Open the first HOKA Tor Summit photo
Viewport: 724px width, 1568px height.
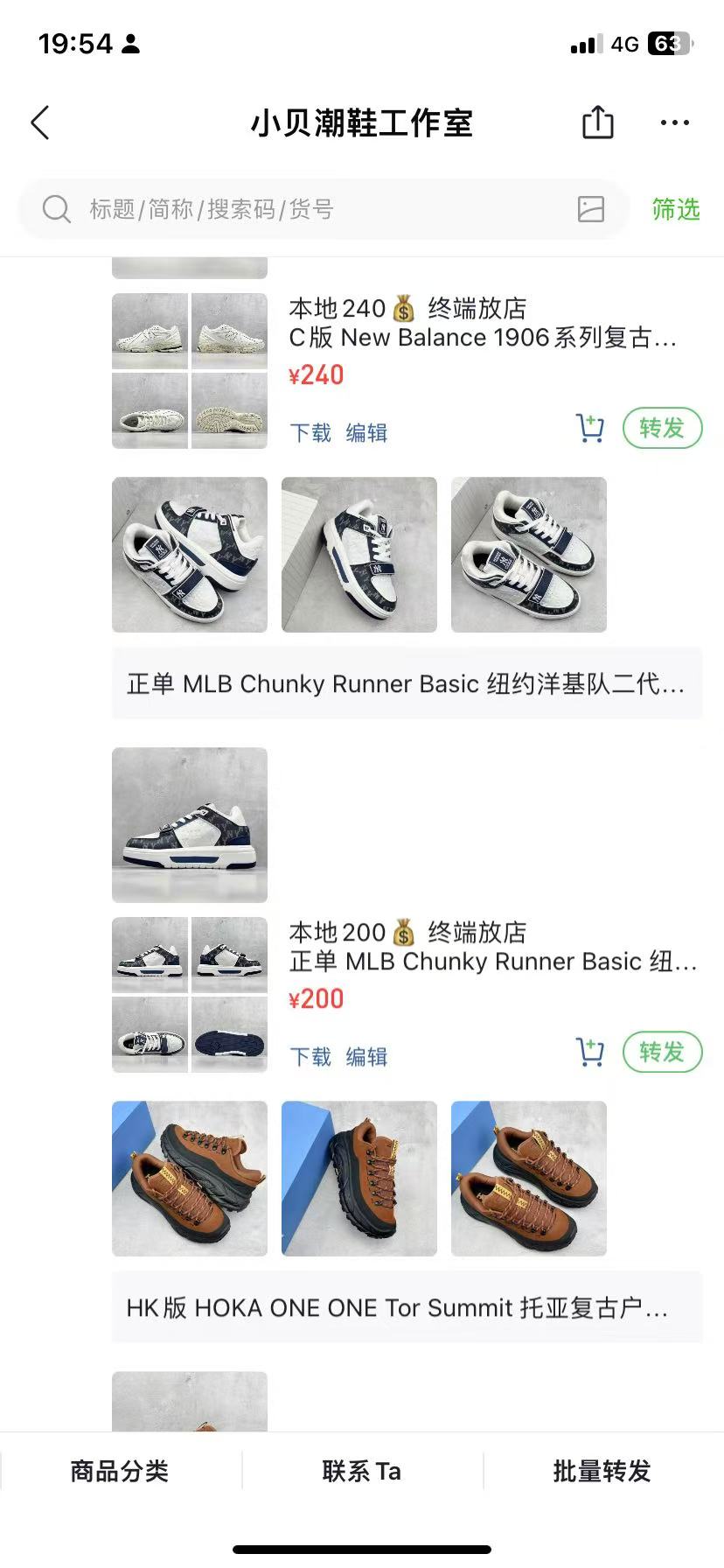coord(190,1179)
